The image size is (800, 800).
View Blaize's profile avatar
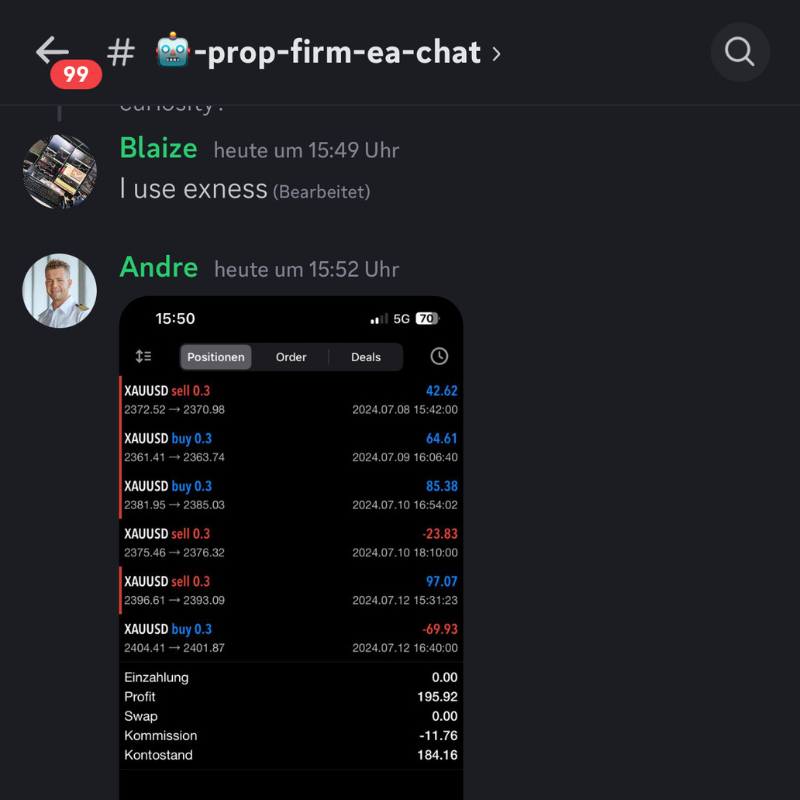(60, 171)
